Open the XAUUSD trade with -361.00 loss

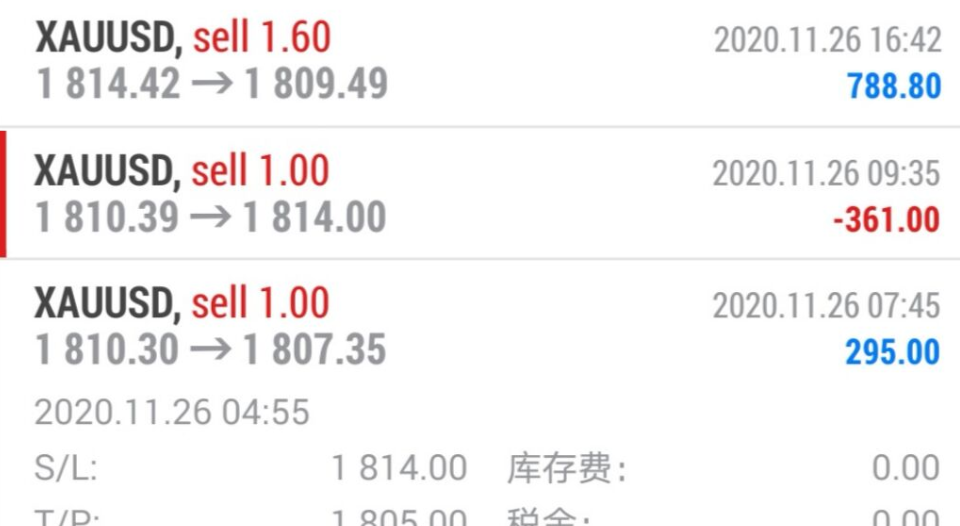(480, 194)
